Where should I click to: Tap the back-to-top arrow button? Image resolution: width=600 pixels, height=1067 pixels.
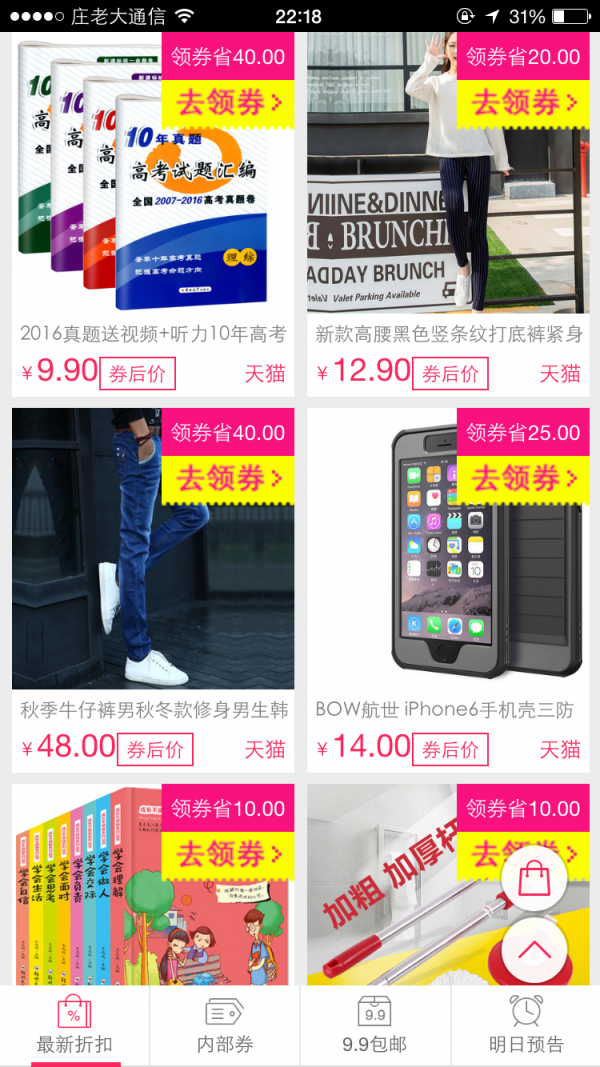(534, 950)
